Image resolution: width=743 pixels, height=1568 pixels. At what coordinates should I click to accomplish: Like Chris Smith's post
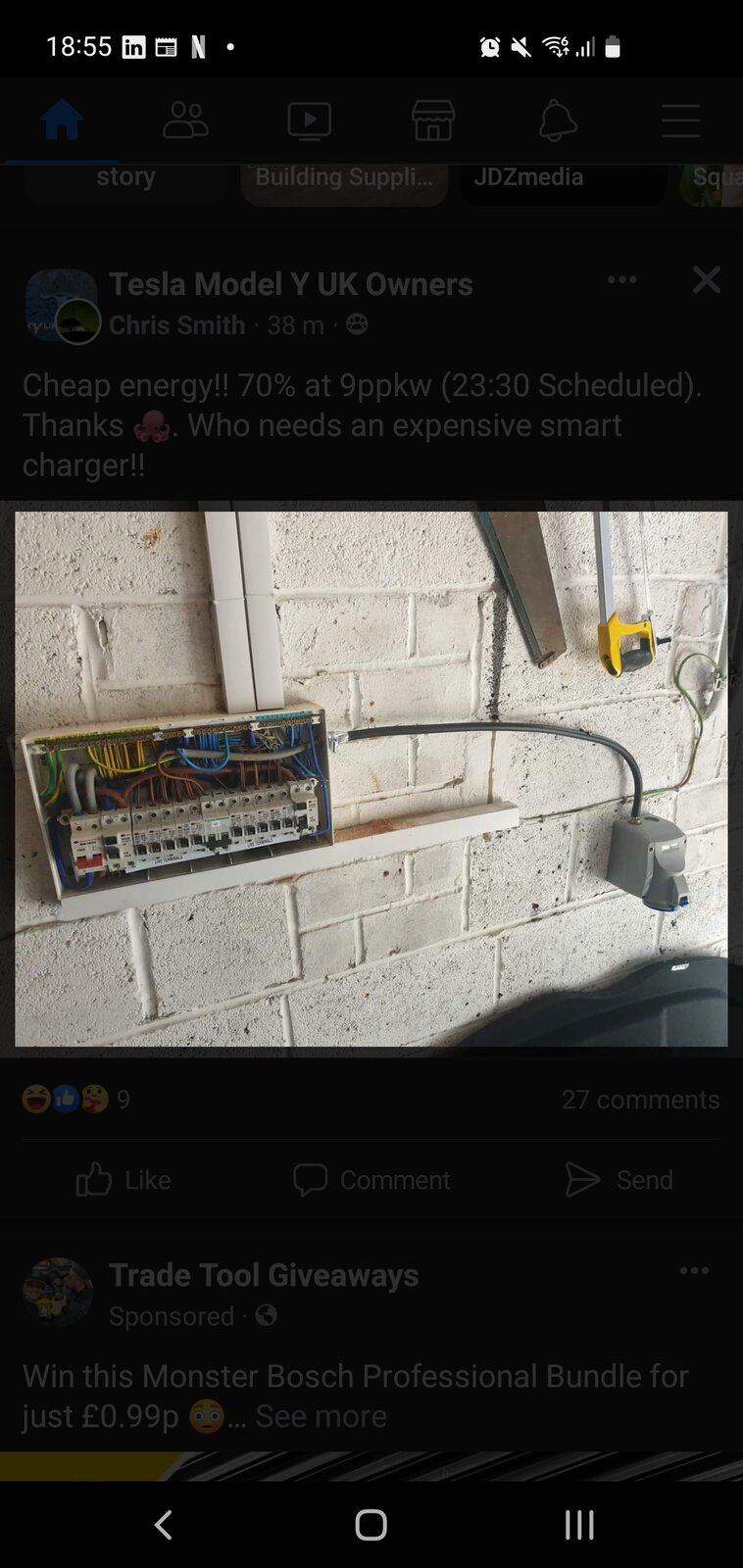[124, 1180]
